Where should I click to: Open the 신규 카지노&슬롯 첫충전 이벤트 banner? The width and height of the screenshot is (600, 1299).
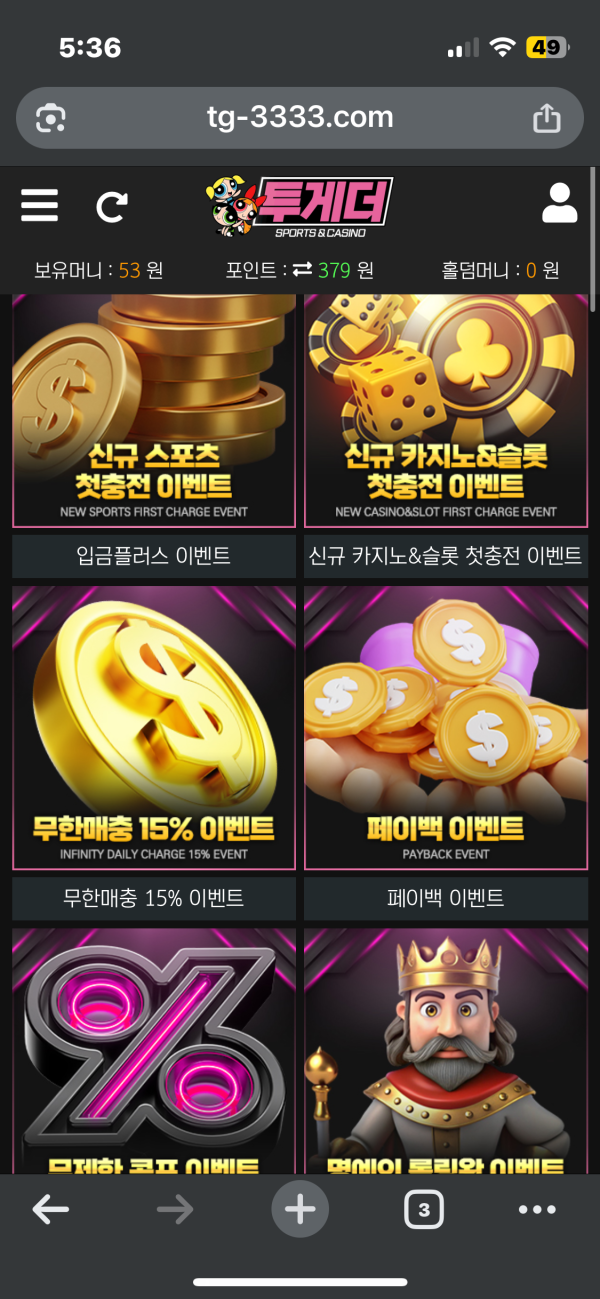(446, 411)
